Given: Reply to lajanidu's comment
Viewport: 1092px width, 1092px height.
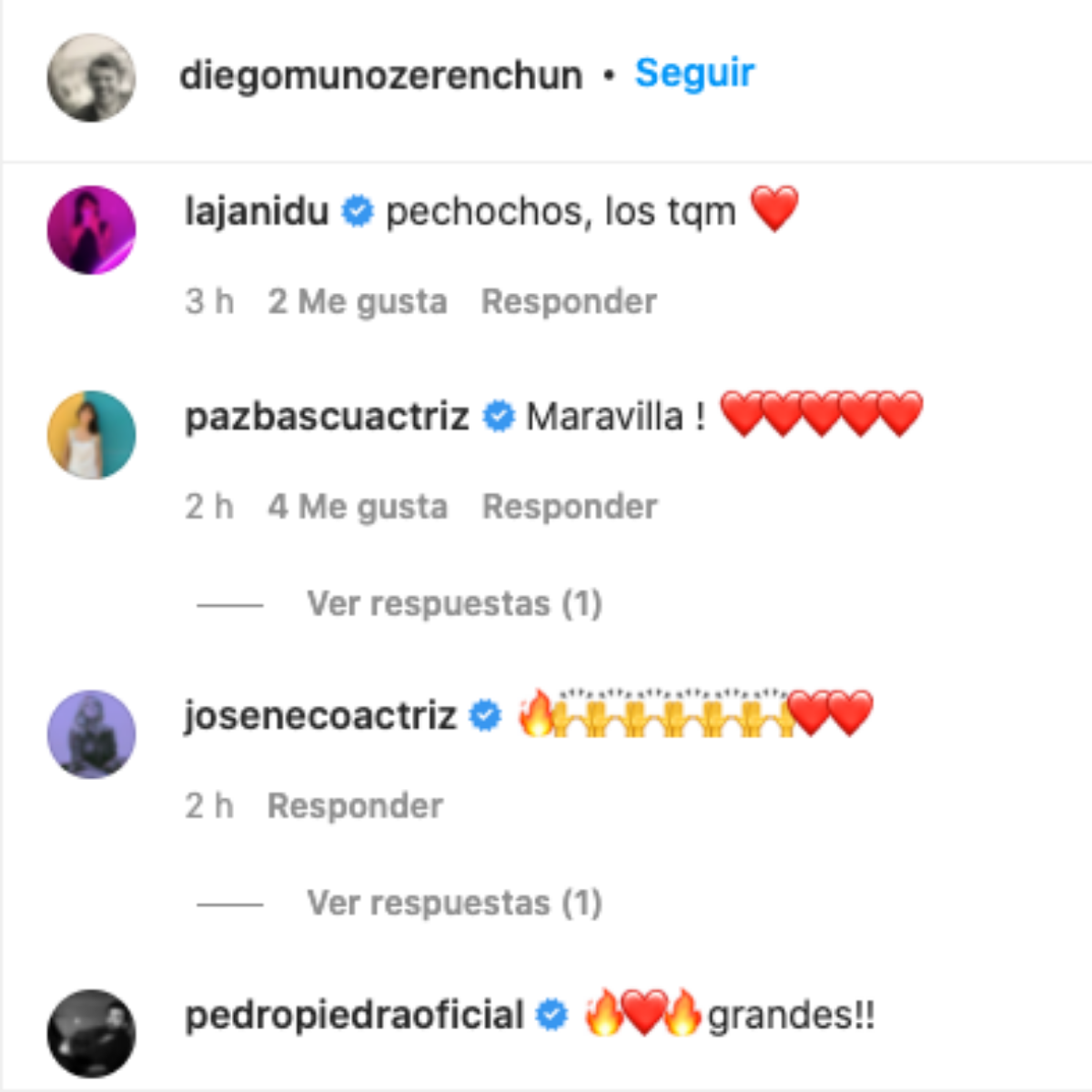Looking at the screenshot, I should click(569, 301).
